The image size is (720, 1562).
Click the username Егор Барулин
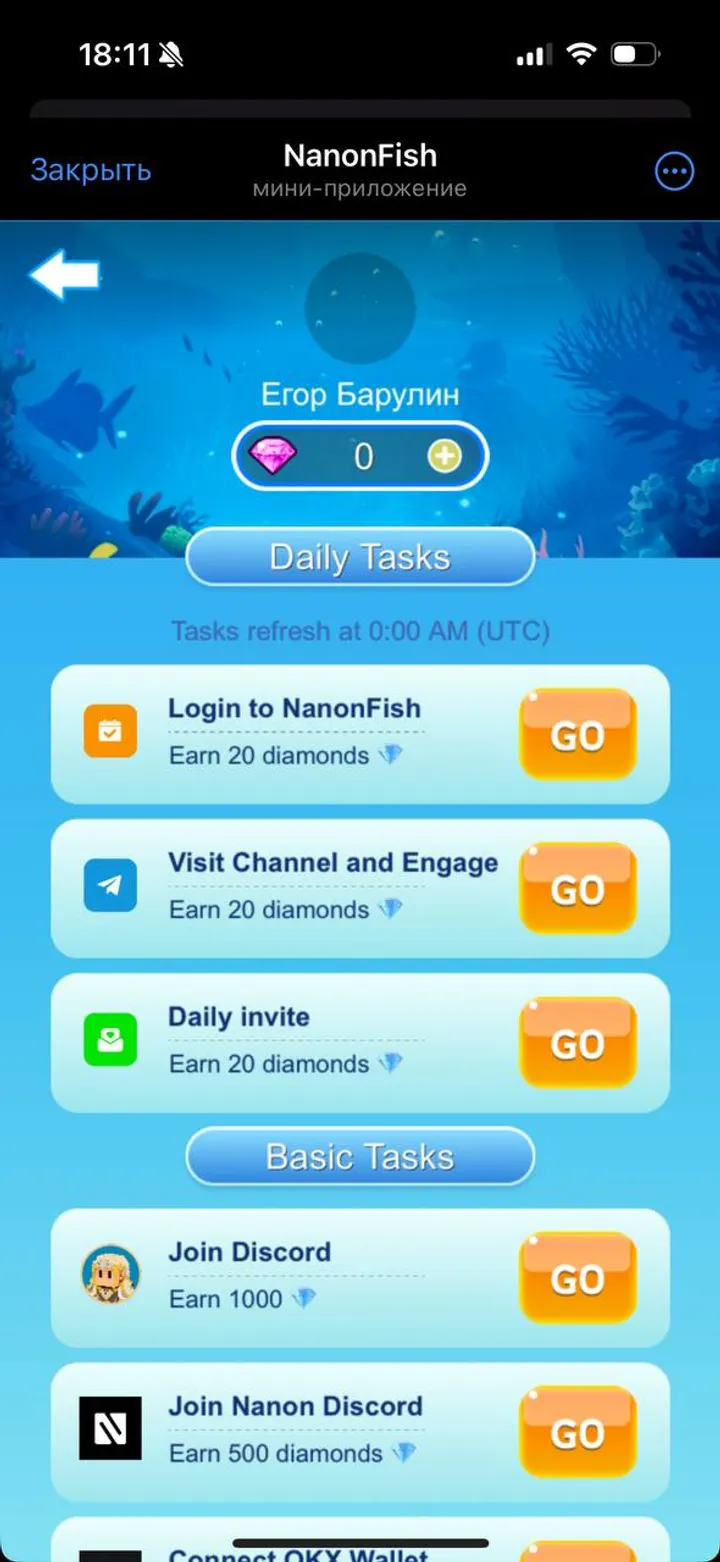coord(359,394)
